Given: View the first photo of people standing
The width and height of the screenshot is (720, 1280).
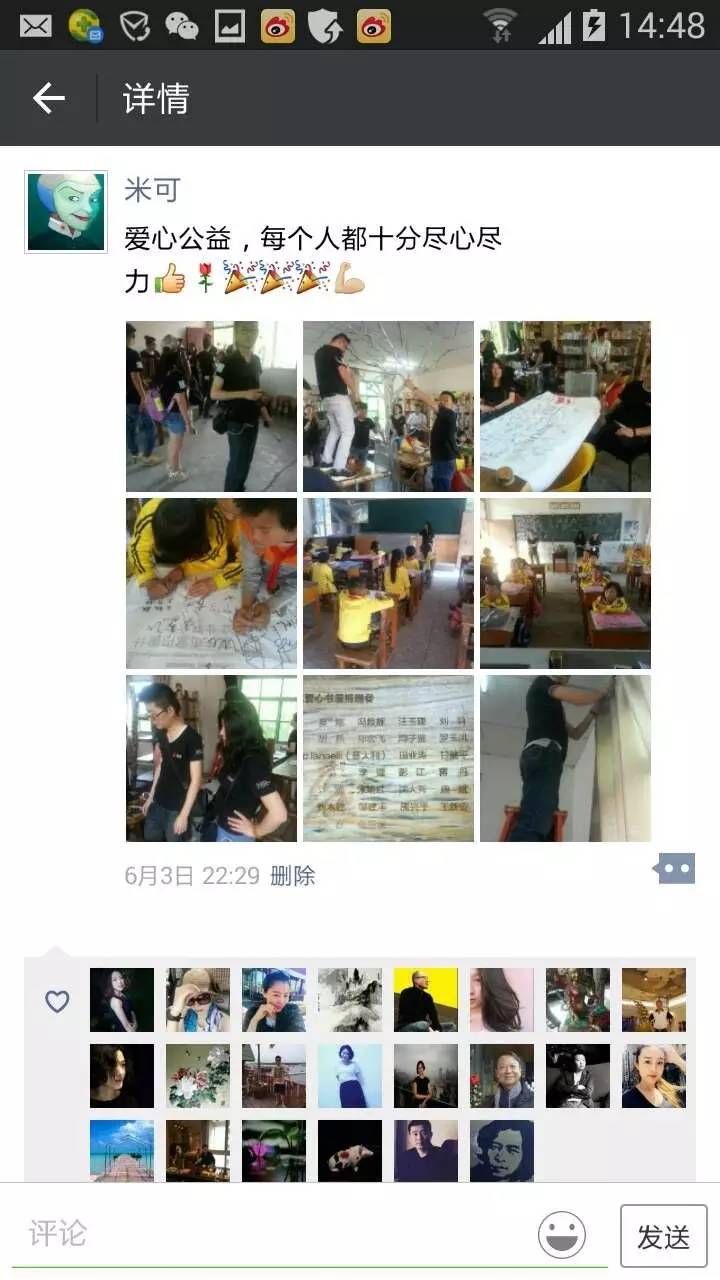Looking at the screenshot, I should [x=211, y=406].
